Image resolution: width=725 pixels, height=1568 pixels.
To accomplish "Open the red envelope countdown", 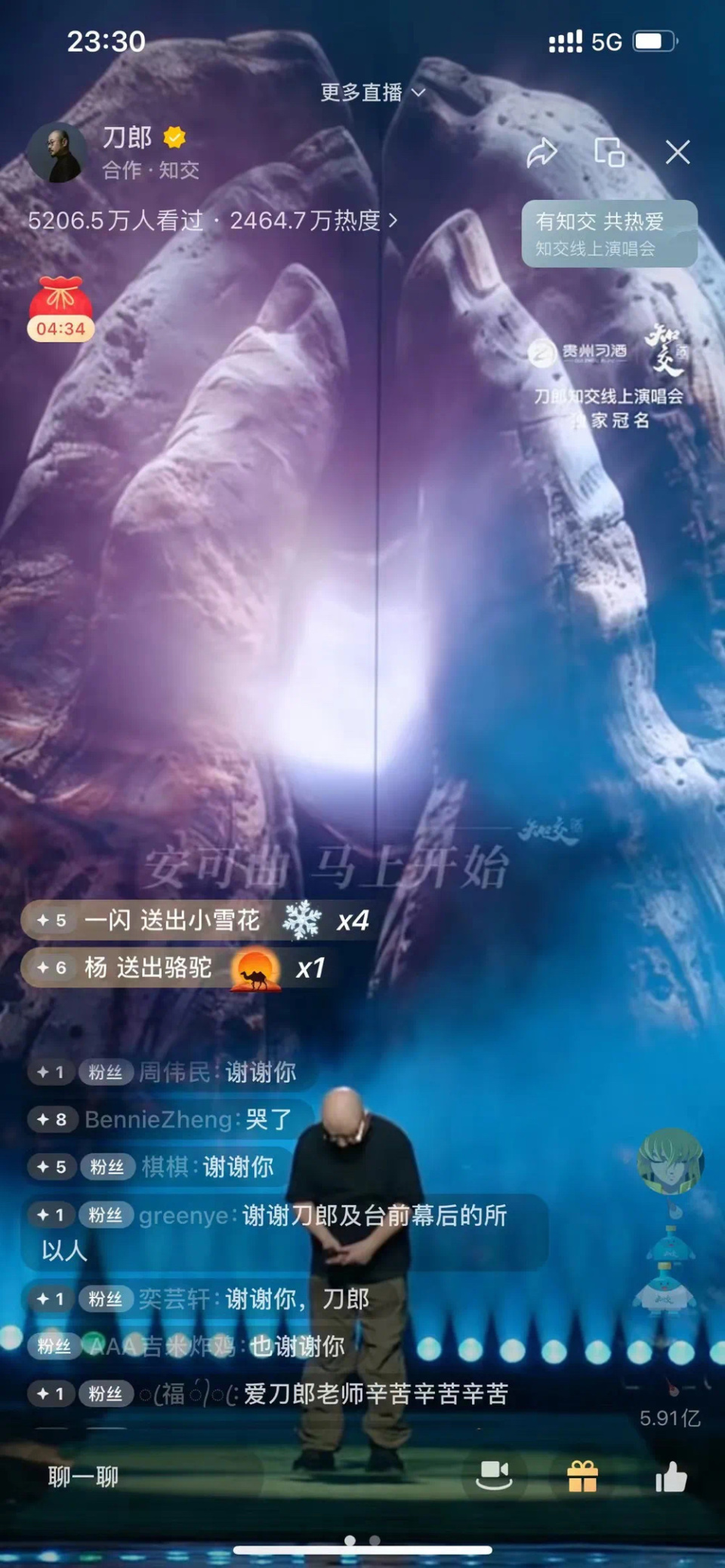I will tap(60, 310).
